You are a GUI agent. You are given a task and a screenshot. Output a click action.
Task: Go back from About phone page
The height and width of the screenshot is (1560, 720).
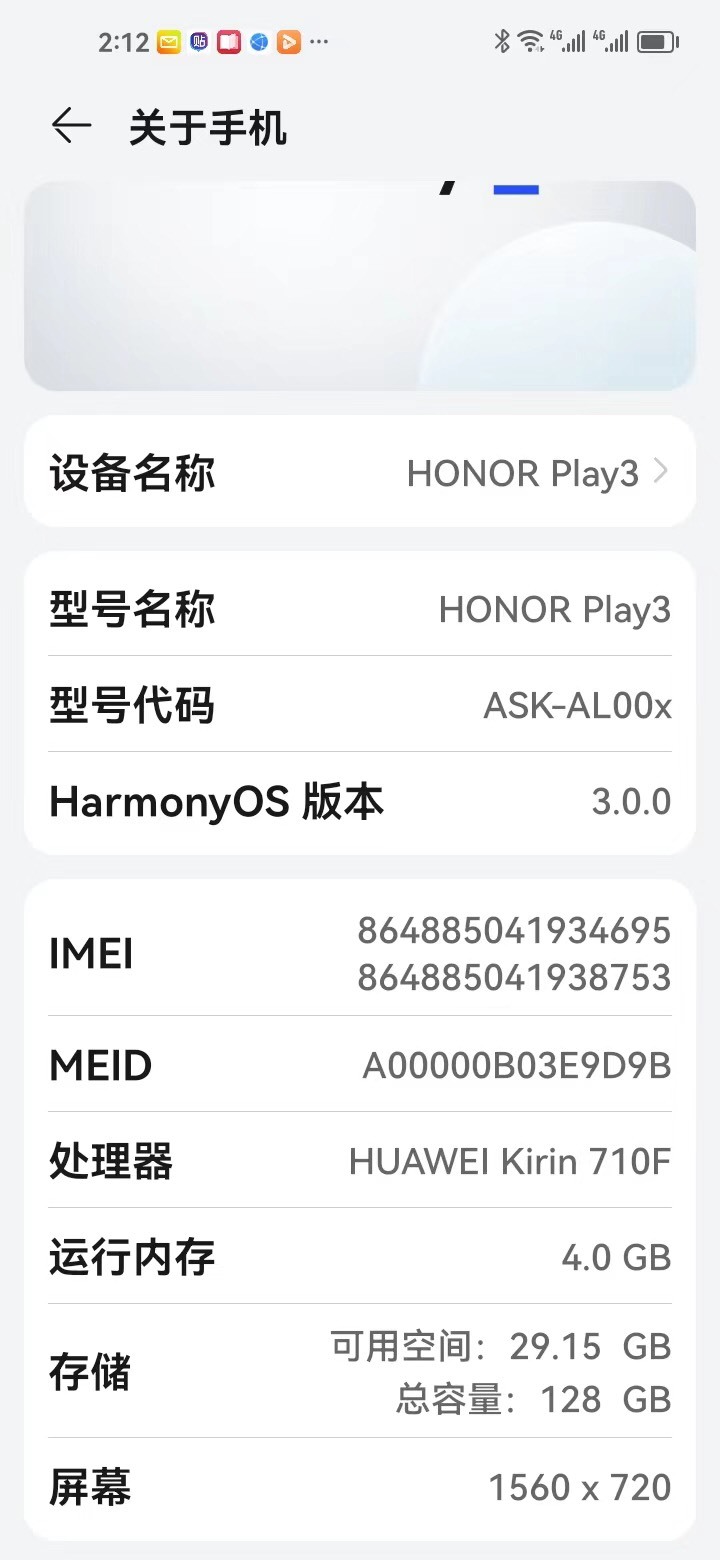71,126
